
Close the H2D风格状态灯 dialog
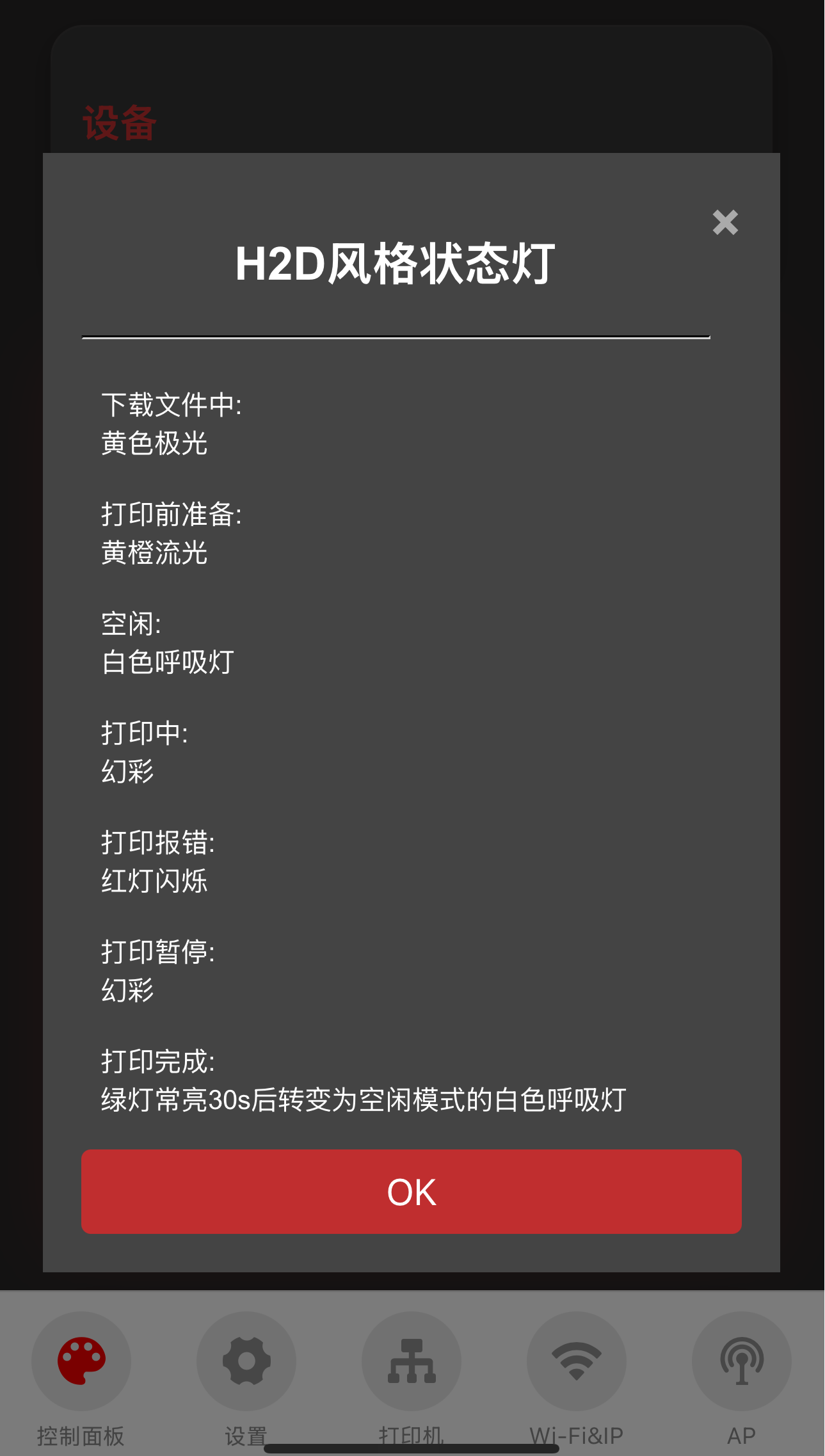(x=725, y=223)
